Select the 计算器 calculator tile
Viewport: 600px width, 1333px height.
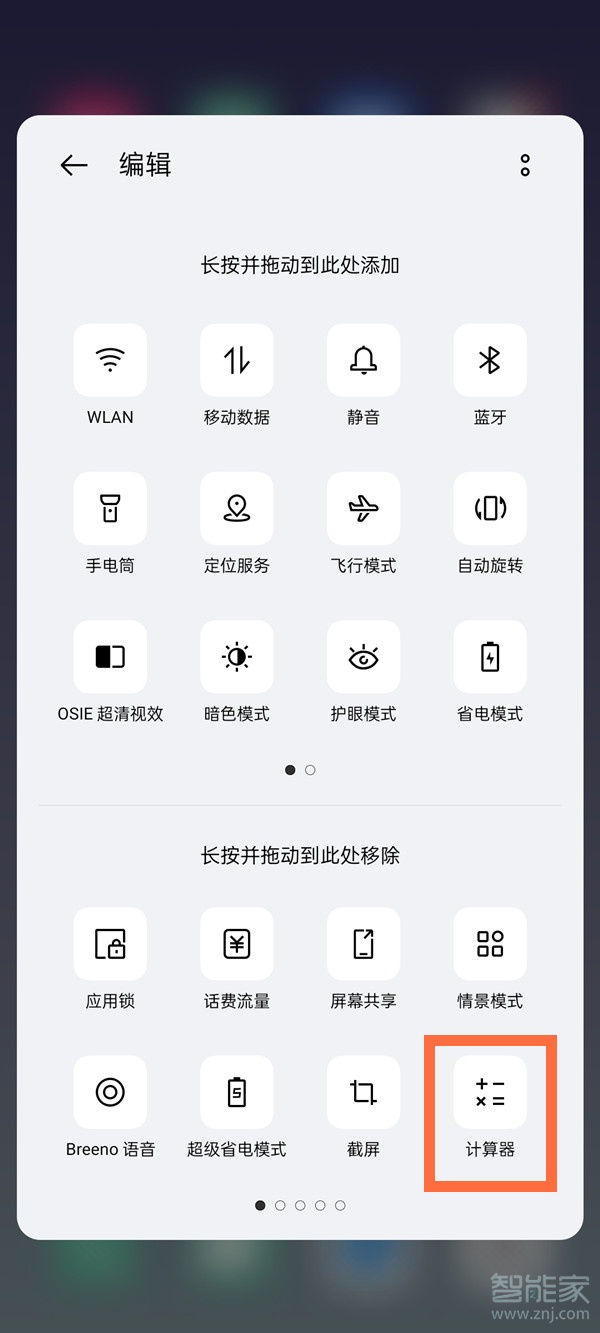490,1092
